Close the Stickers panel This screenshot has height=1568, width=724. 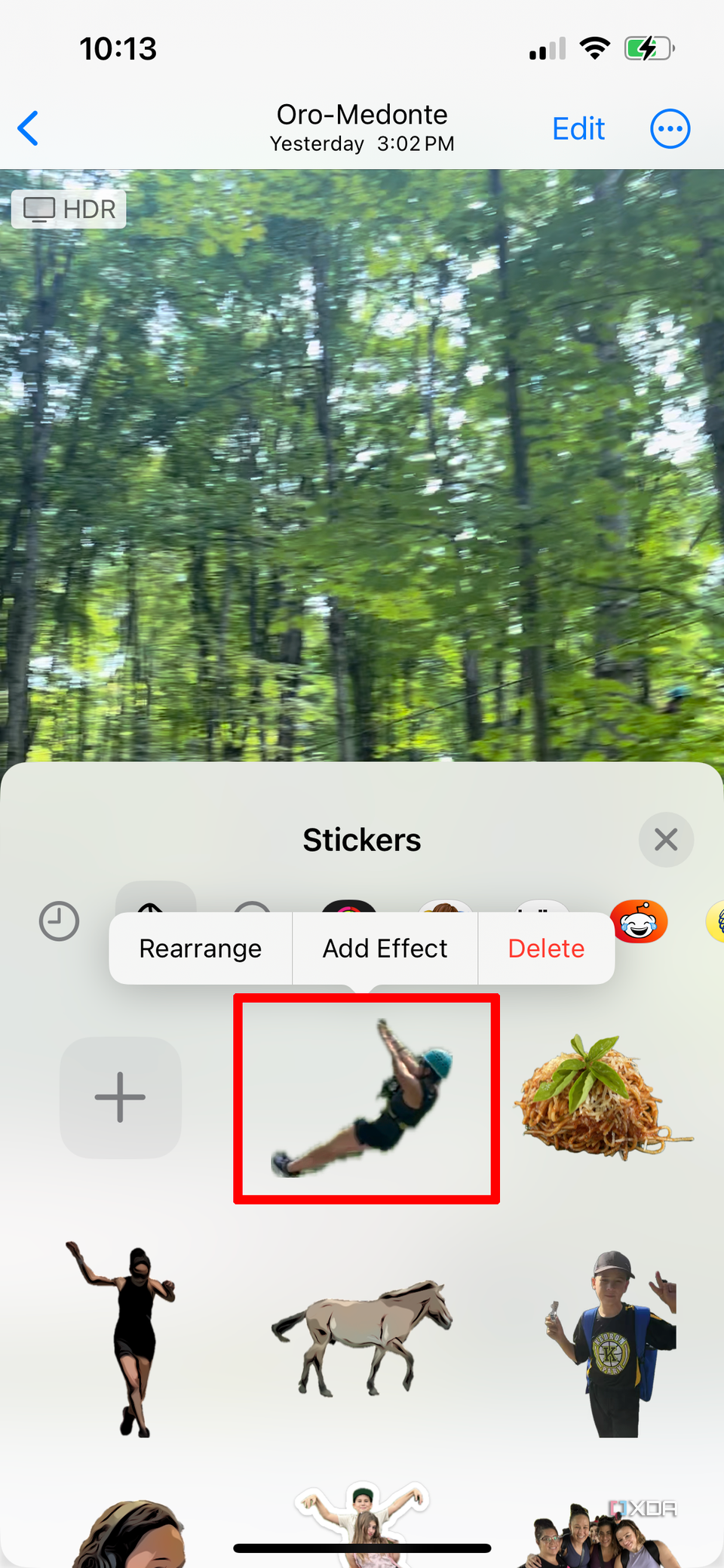pyautogui.click(x=665, y=839)
